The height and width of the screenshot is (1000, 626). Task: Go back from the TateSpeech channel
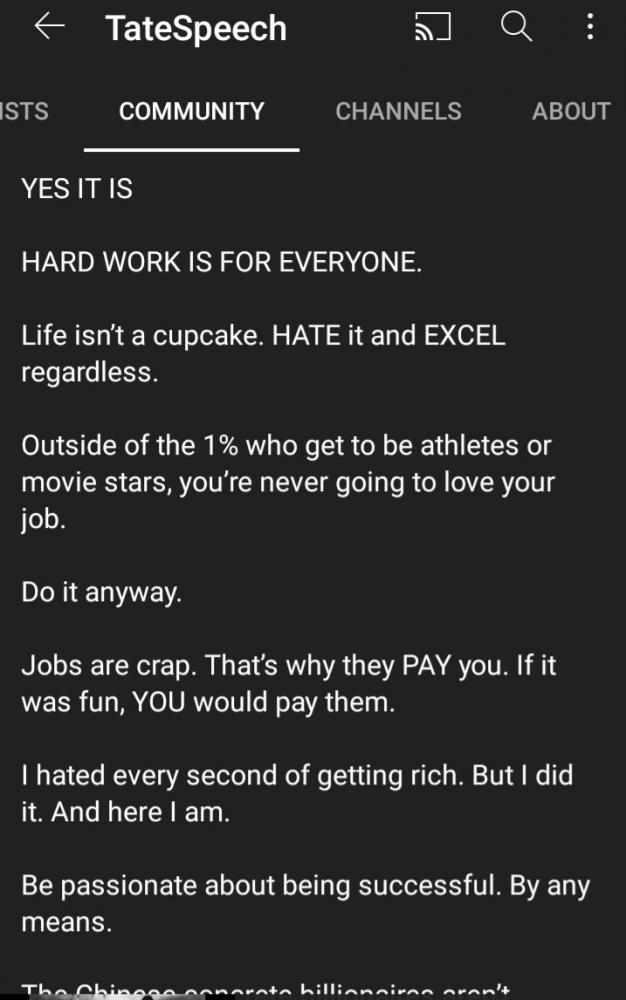point(49,28)
